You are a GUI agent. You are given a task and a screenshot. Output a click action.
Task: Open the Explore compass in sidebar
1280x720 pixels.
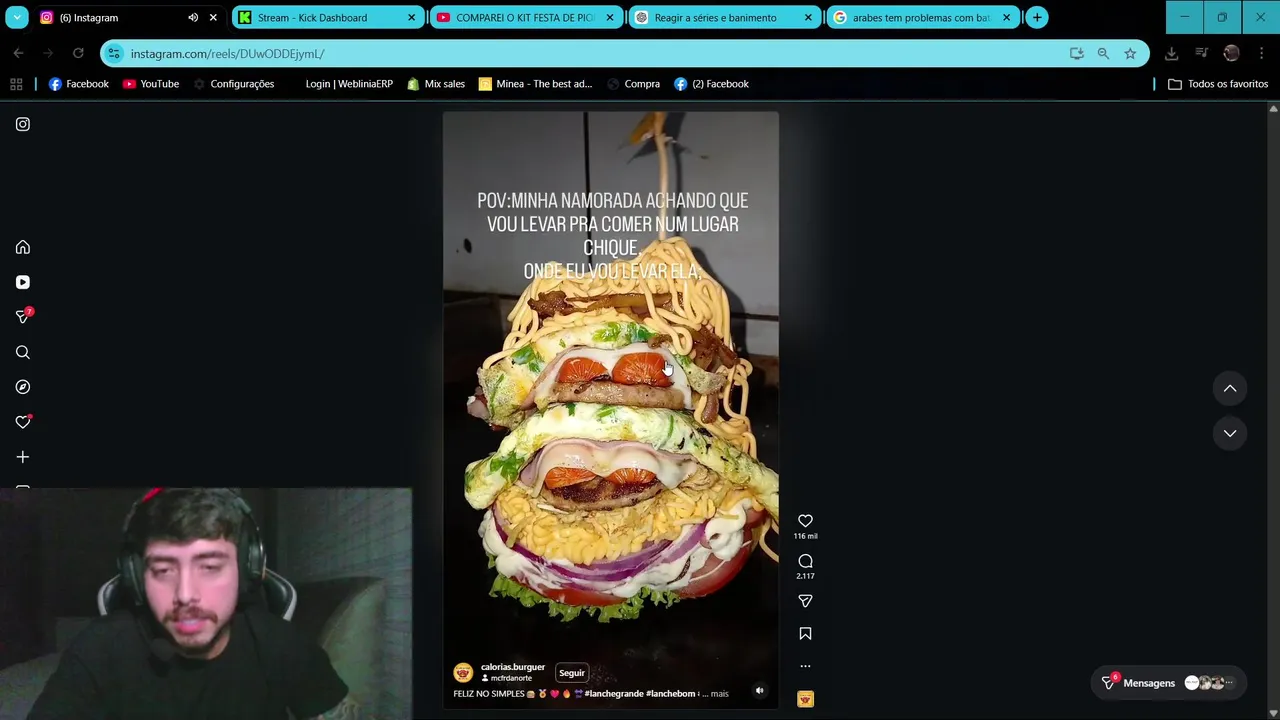[23, 387]
